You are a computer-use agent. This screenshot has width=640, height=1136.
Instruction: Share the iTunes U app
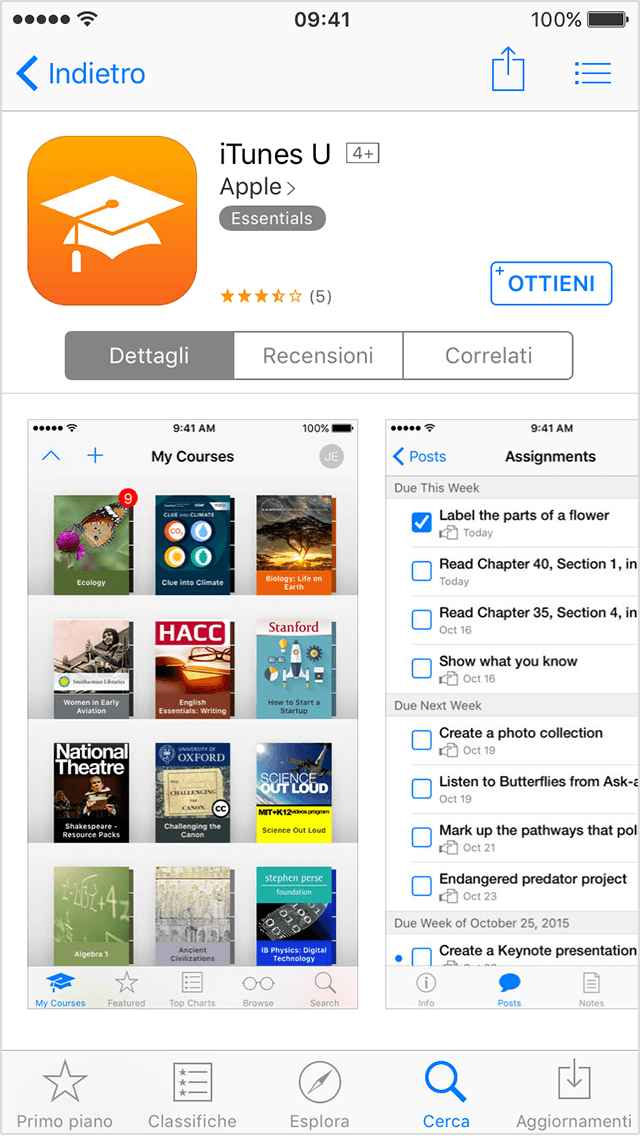tap(508, 72)
